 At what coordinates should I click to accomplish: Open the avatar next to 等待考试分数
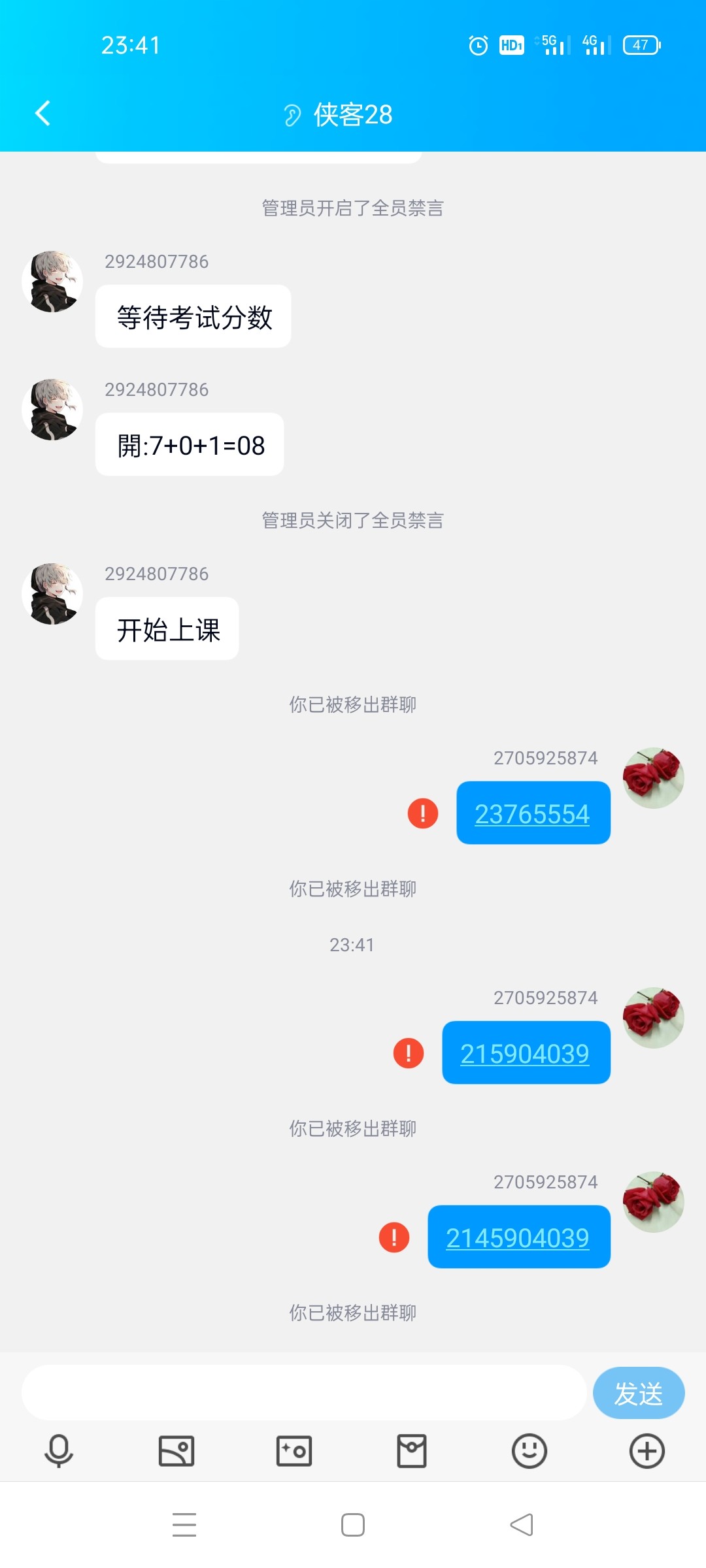point(52,282)
